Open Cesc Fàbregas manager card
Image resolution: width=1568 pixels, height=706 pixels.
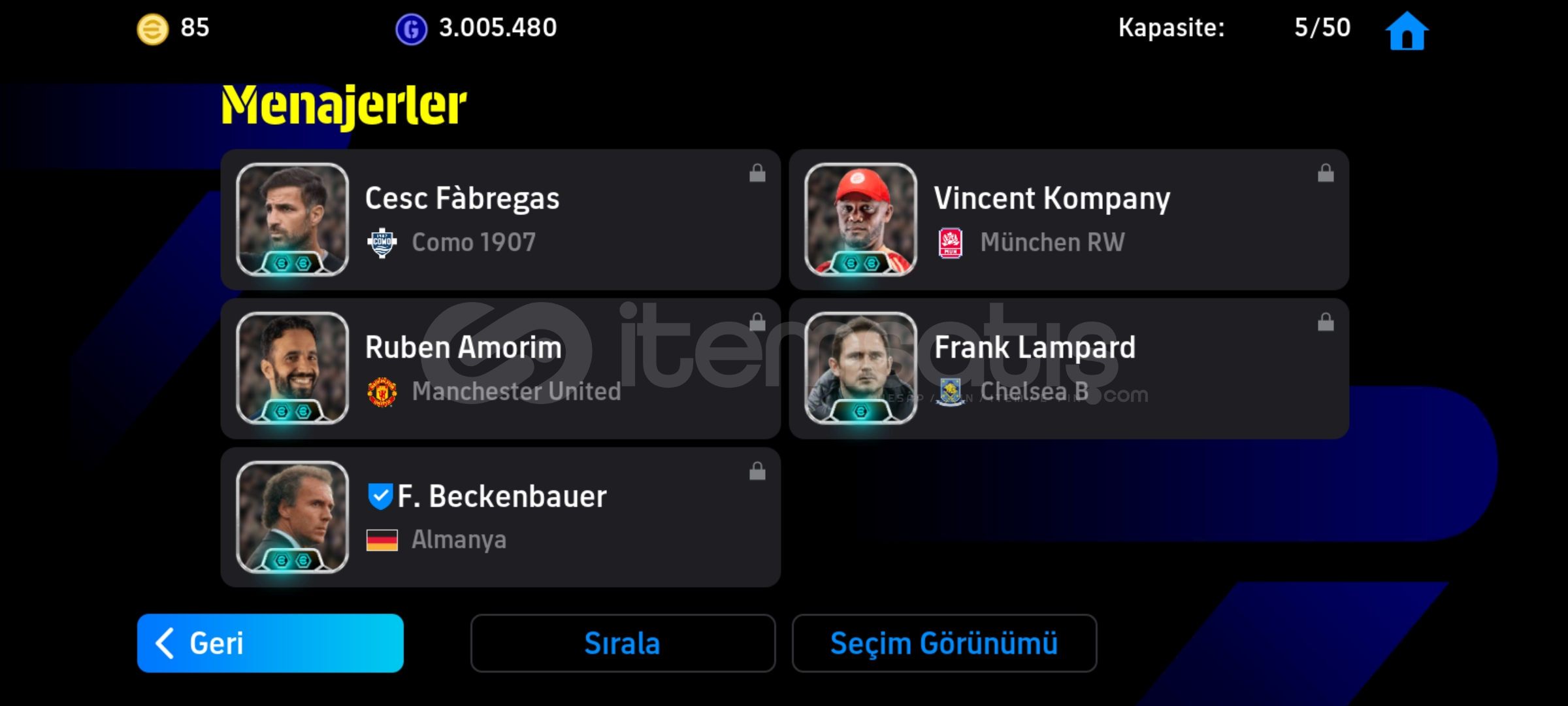[x=500, y=220]
